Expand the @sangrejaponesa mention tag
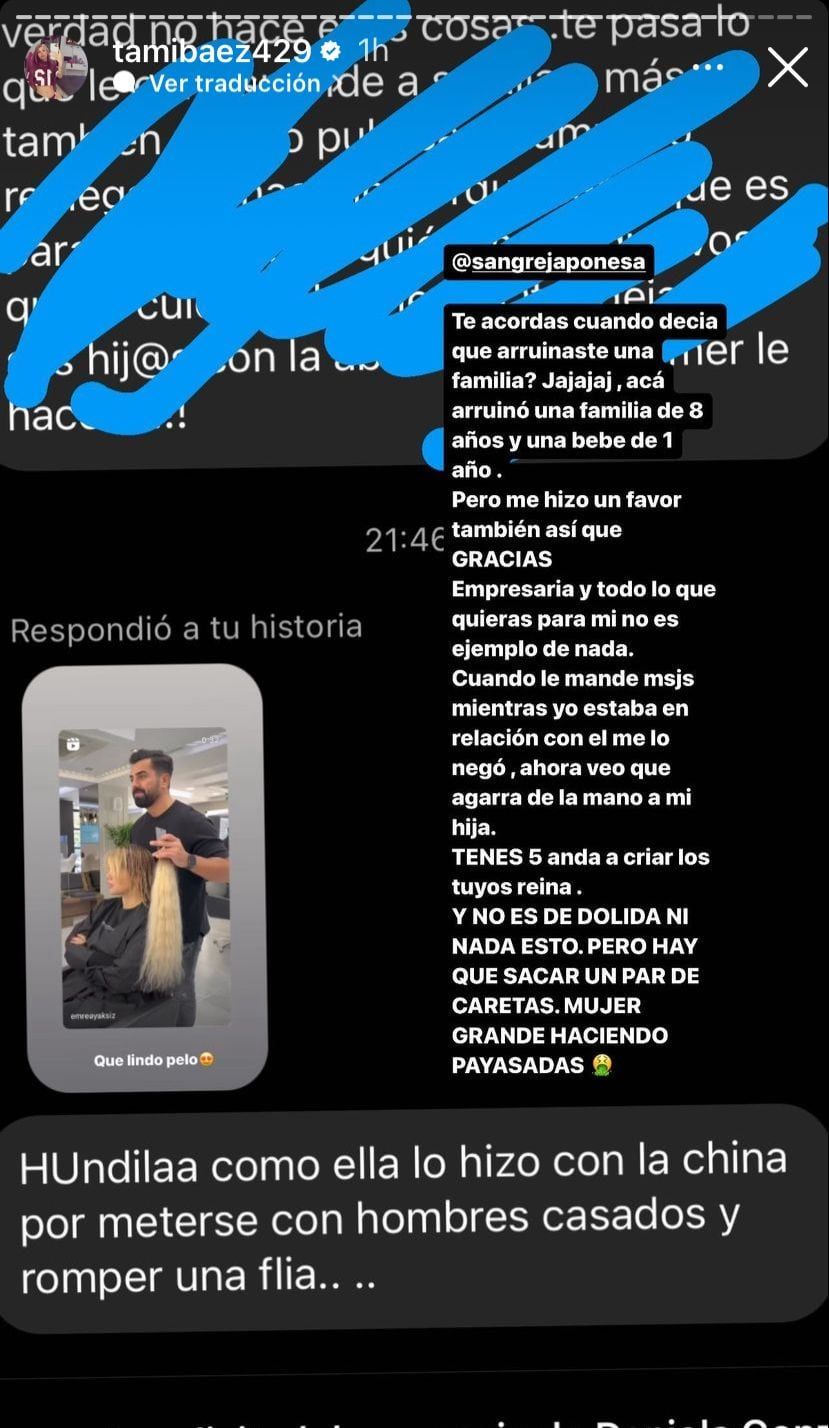The image size is (829, 1428). point(549,261)
